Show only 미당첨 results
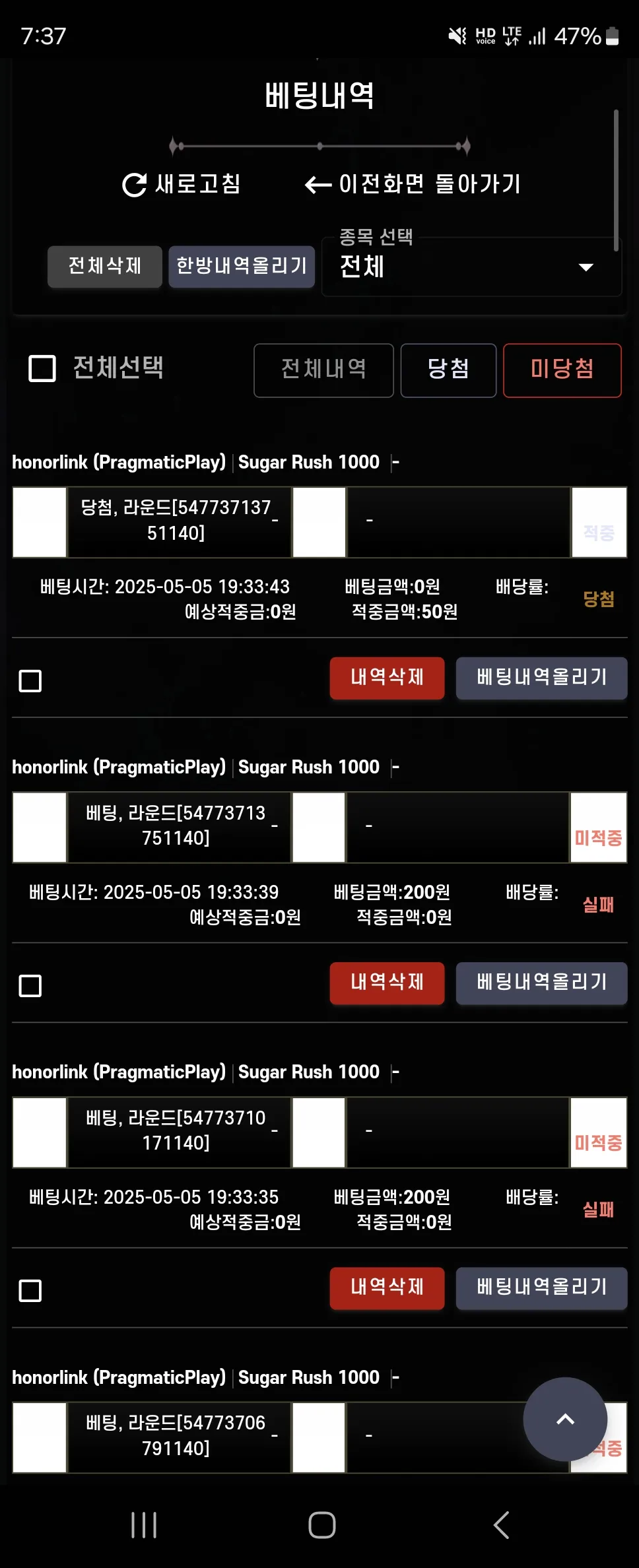This screenshot has width=639, height=1568. click(562, 370)
